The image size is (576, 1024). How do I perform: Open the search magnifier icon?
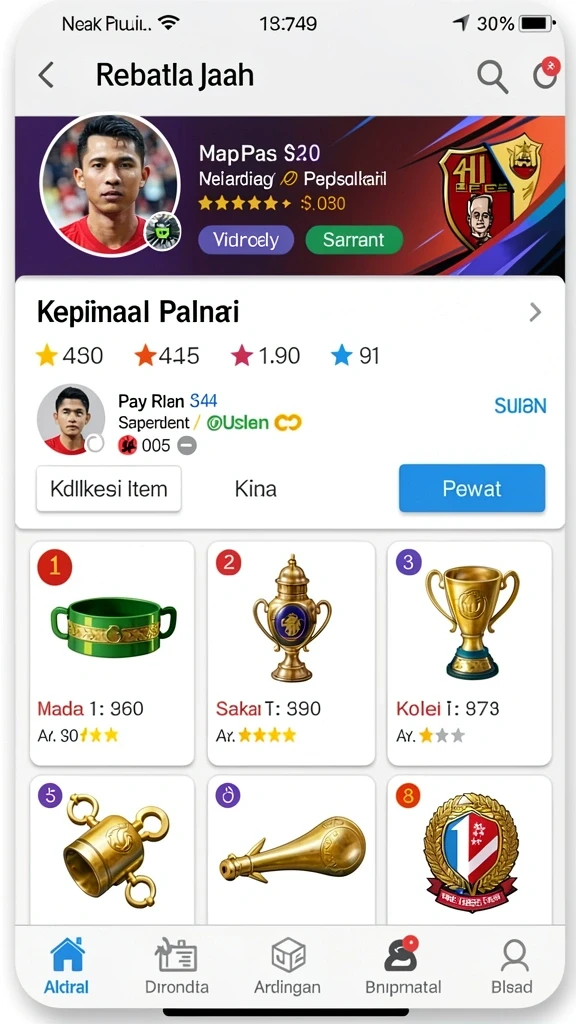point(492,76)
